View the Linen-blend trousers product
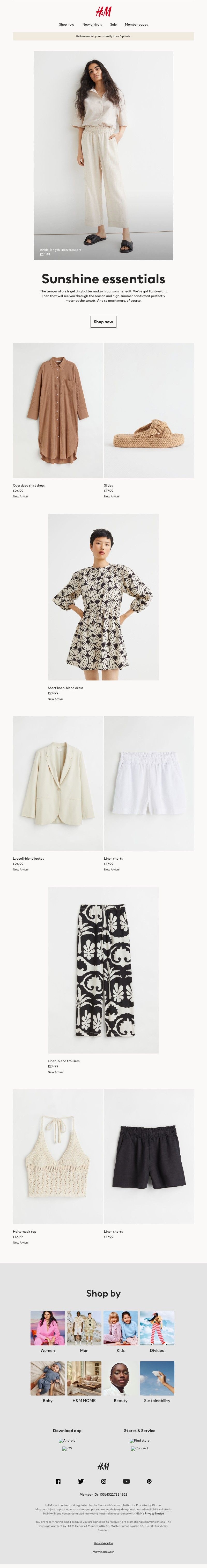 click(103, 970)
